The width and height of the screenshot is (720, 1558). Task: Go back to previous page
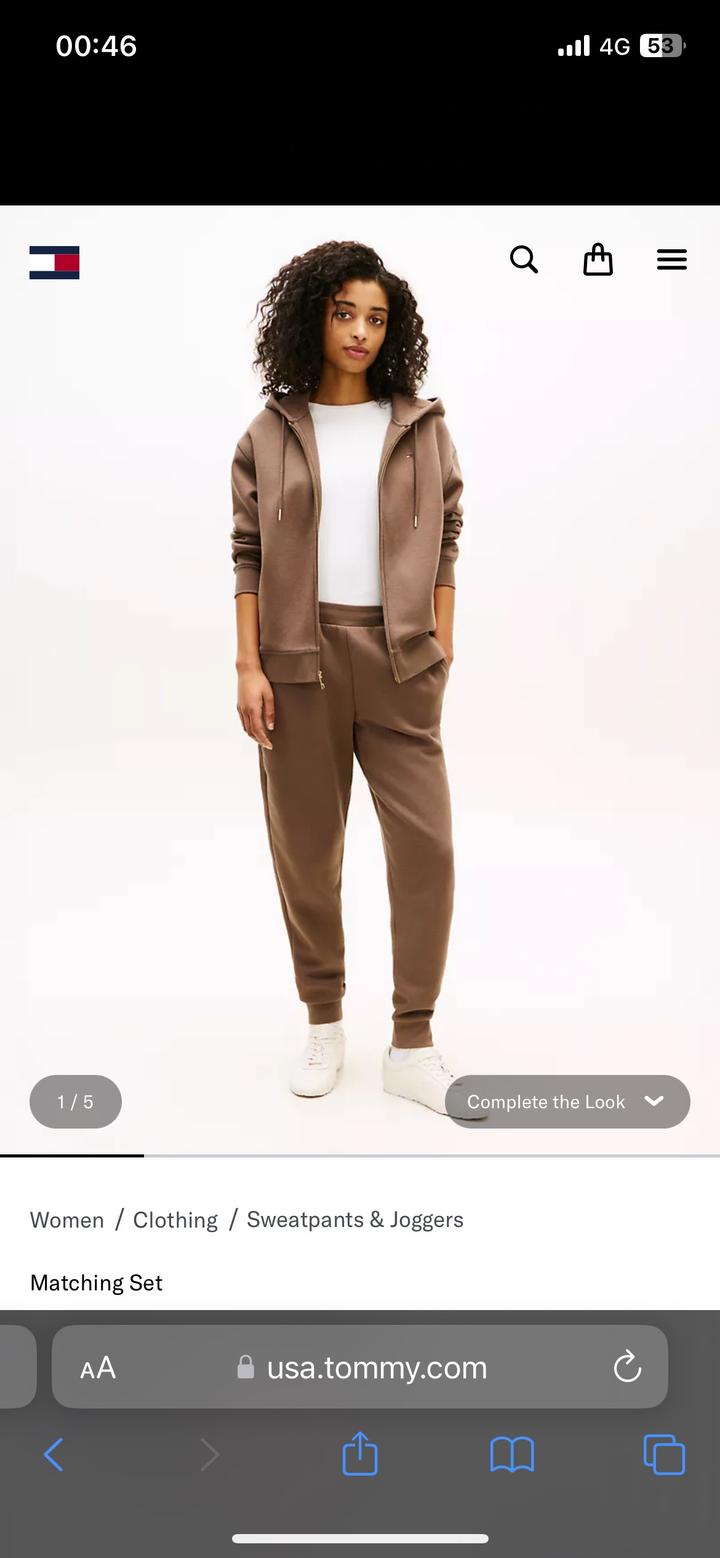tap(54, 1455)
